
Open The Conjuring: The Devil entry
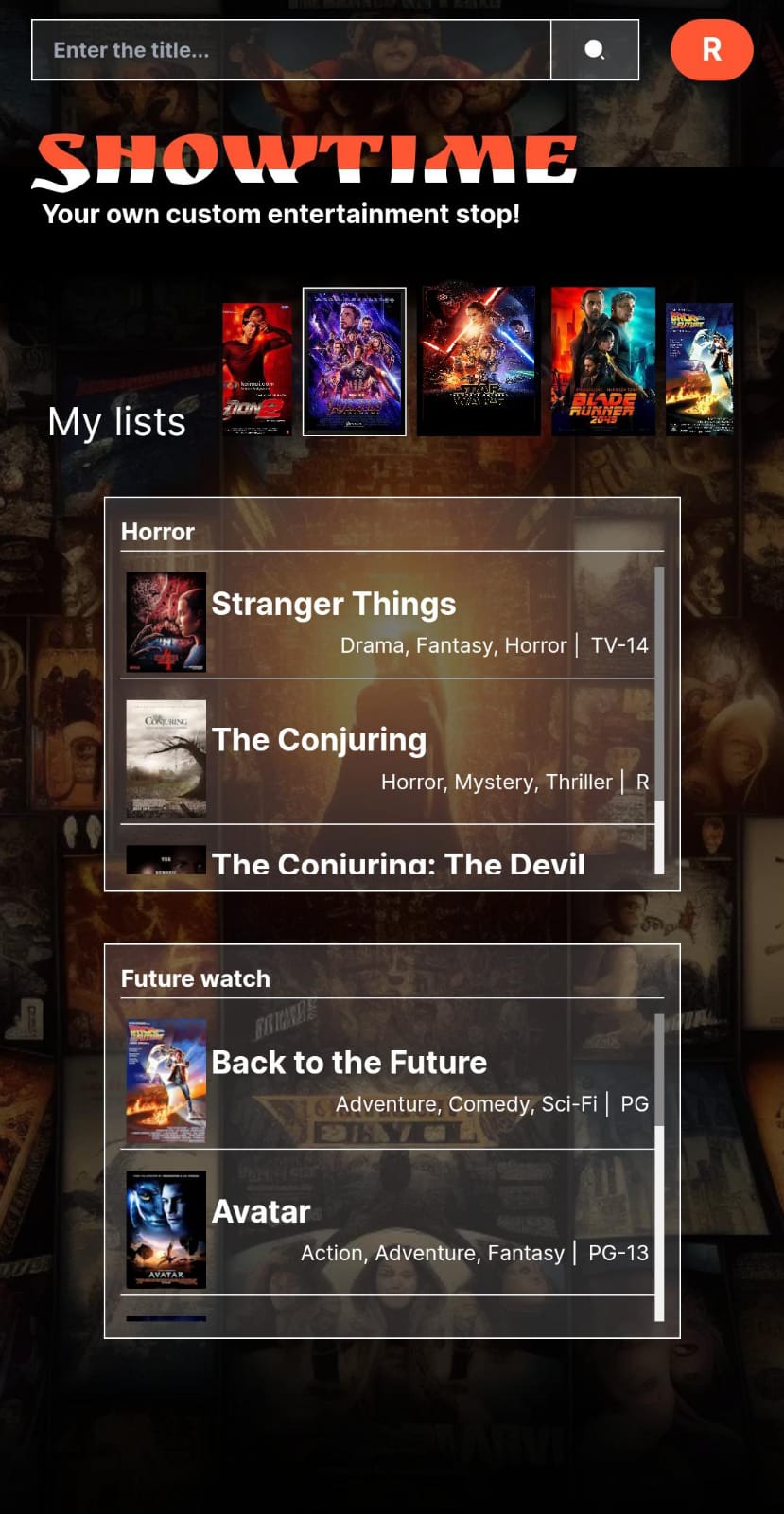(x=388, y=857)
